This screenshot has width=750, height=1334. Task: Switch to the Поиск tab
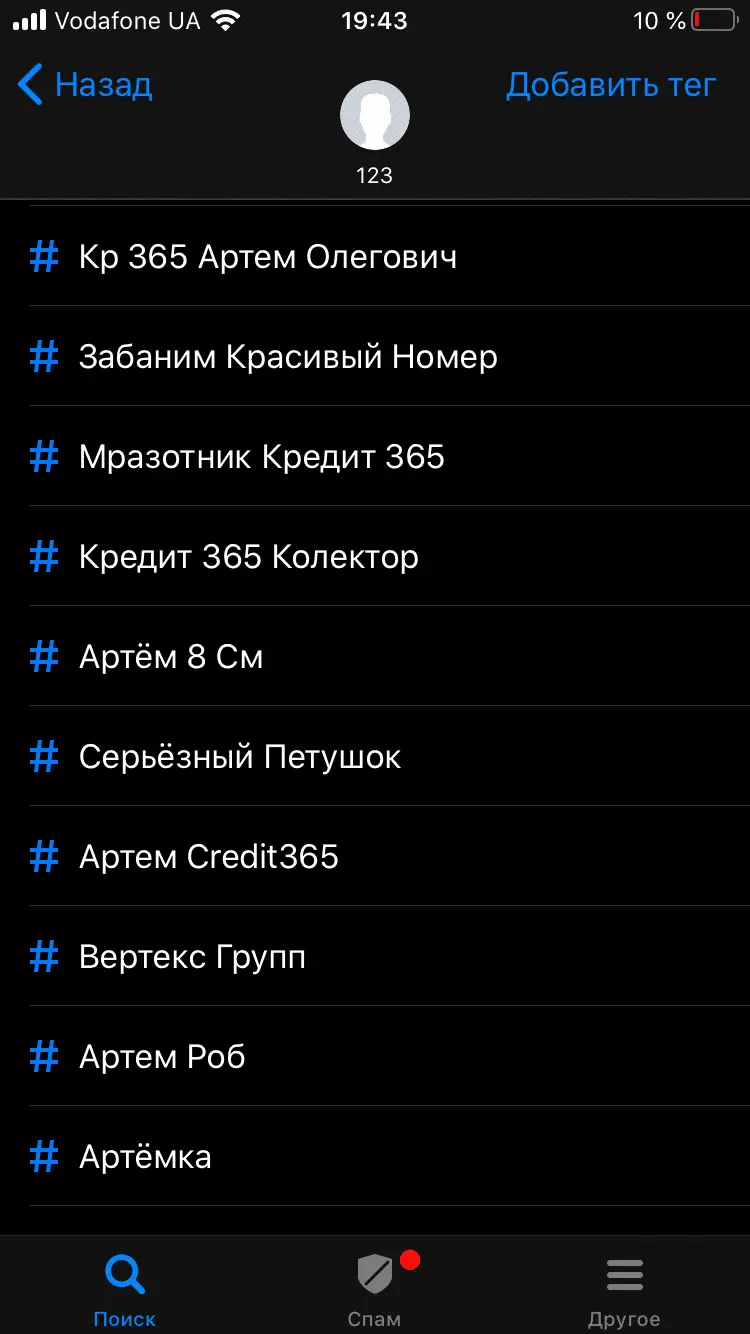pyautogui.click(x=125, y=1289)
